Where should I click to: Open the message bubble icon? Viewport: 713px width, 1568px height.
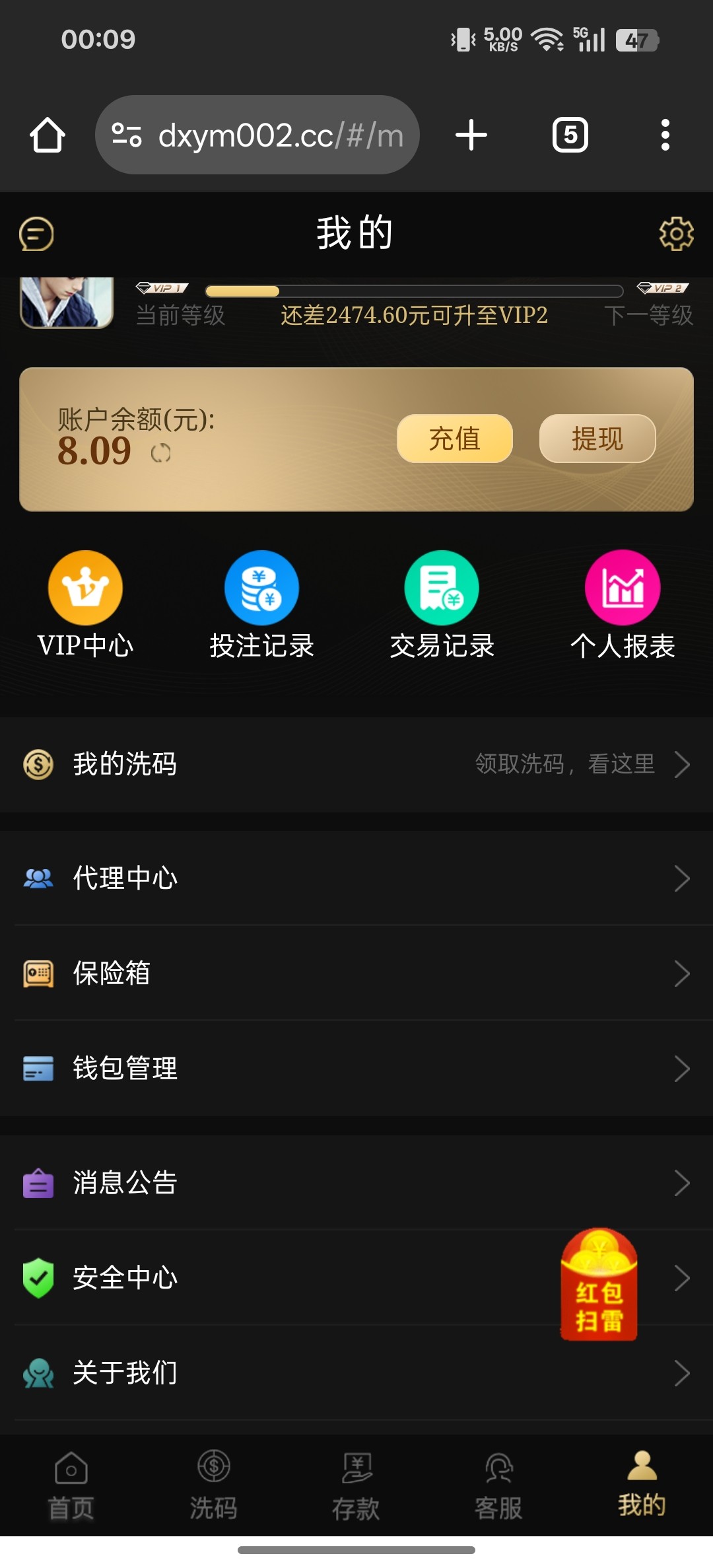click(36, 234)
